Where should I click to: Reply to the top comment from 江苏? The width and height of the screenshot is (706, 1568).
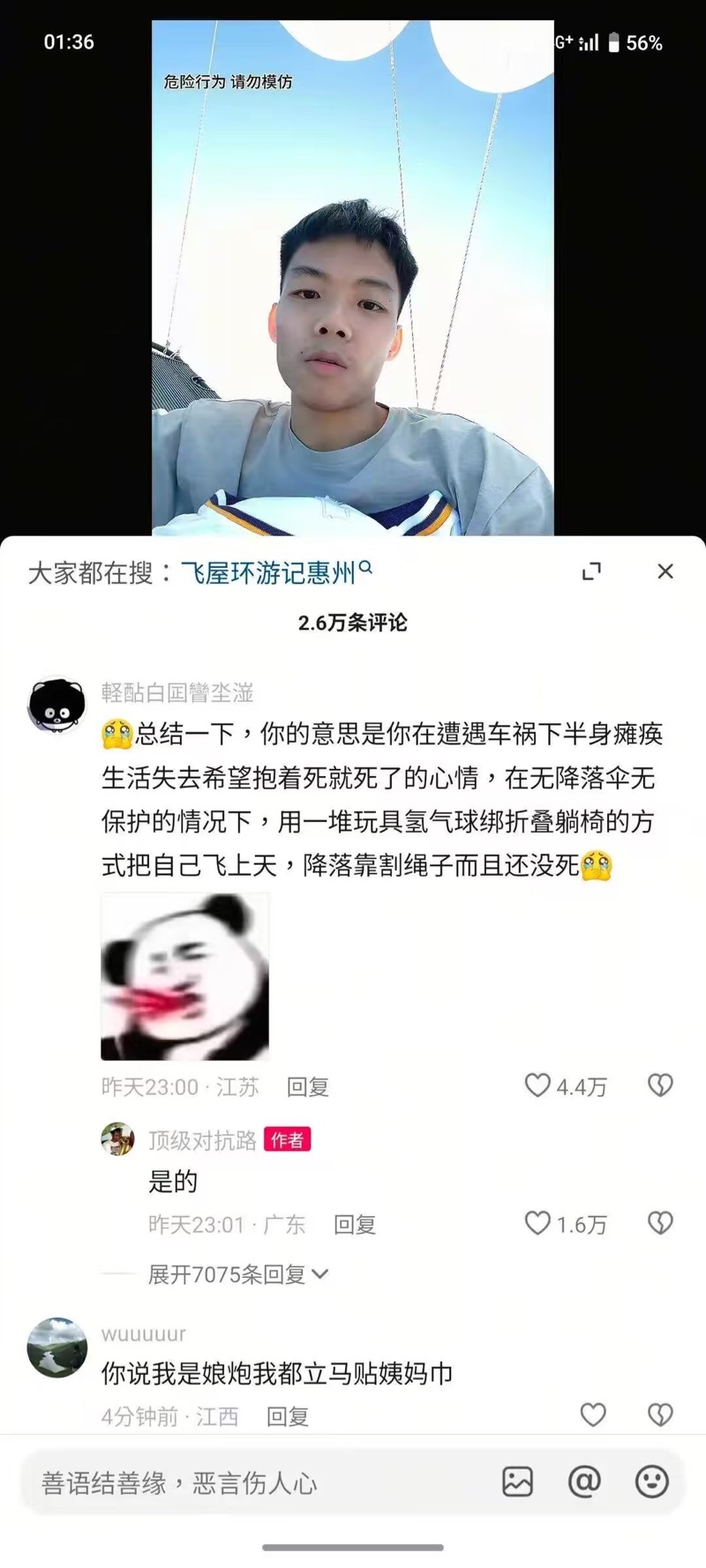(307, 1086)
